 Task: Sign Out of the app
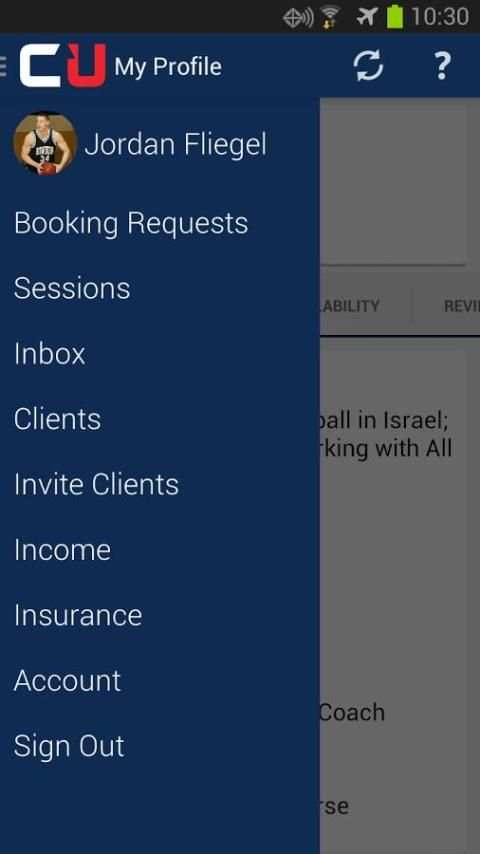[x=160, y=746]
